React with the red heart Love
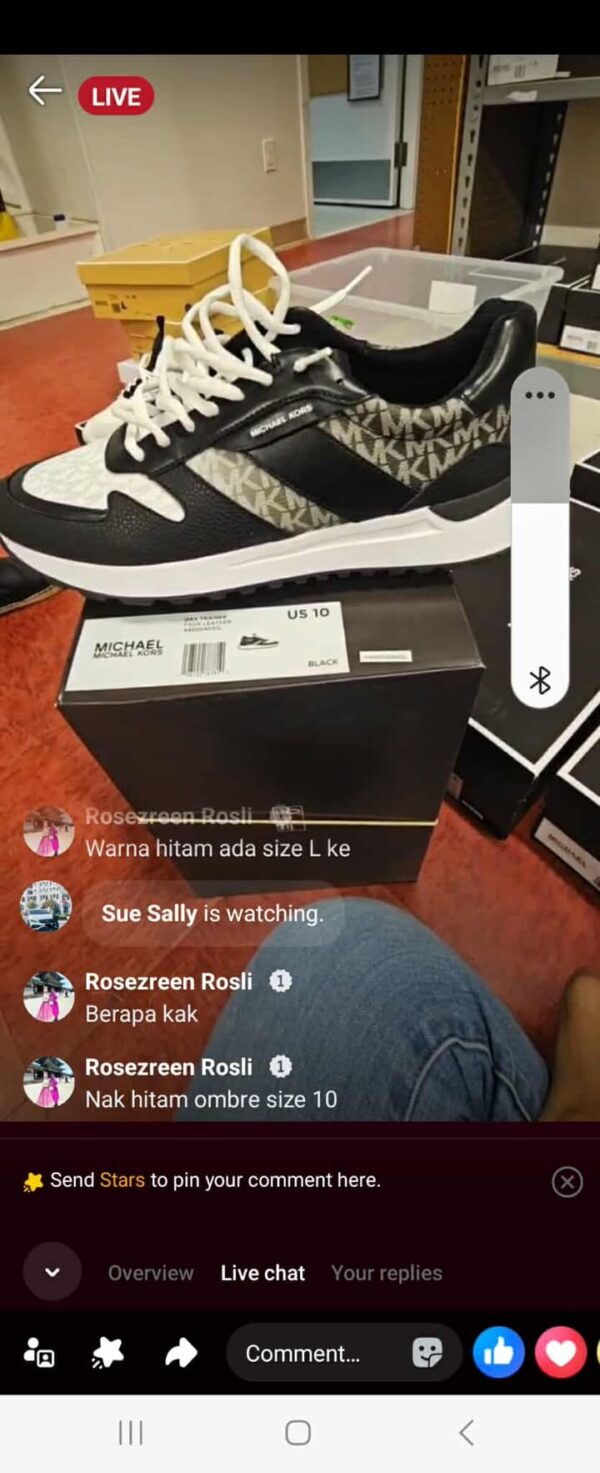Screen dimensions: 600x1473 (560, 1353)
